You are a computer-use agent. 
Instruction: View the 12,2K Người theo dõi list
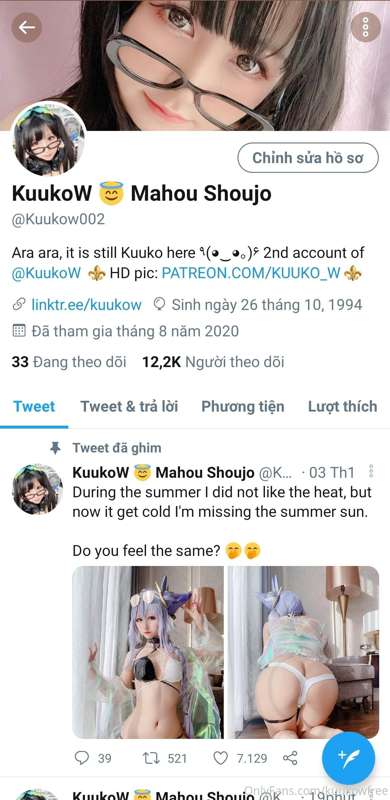coord(213,362)
